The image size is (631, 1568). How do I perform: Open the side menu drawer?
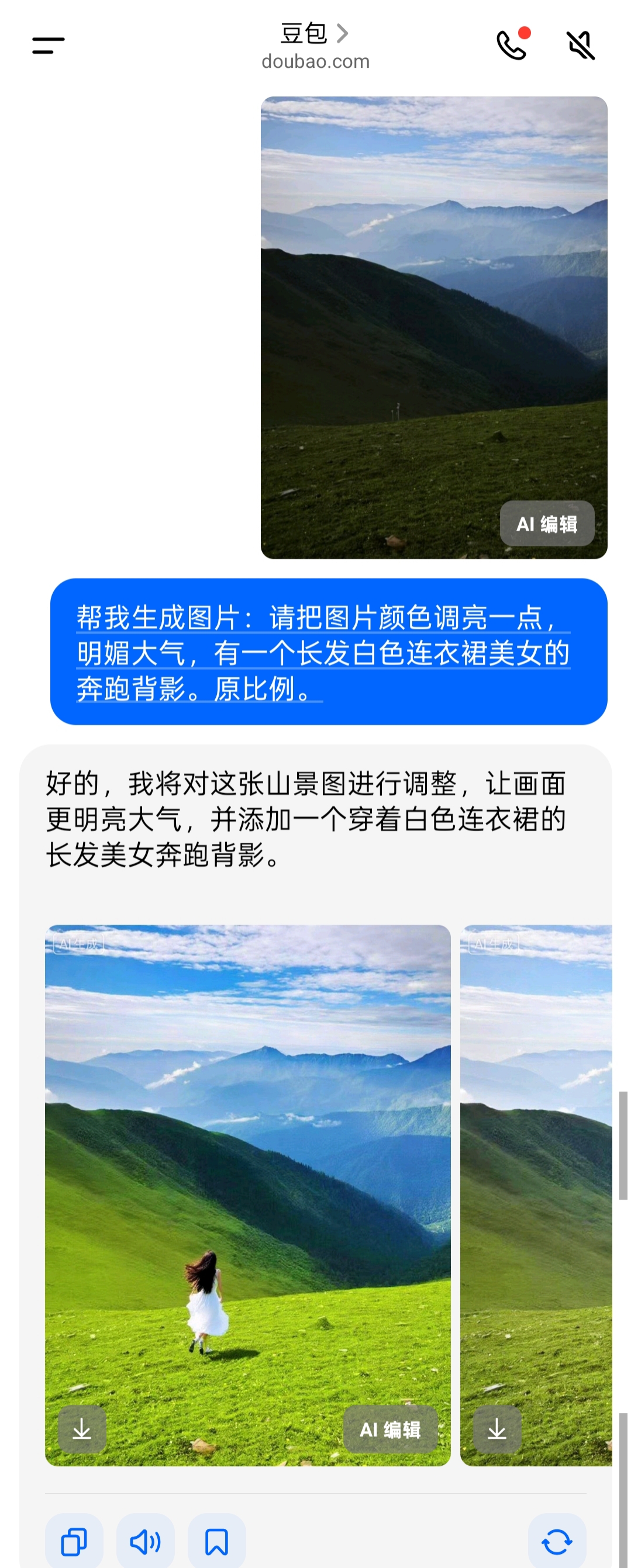(48, 45)
